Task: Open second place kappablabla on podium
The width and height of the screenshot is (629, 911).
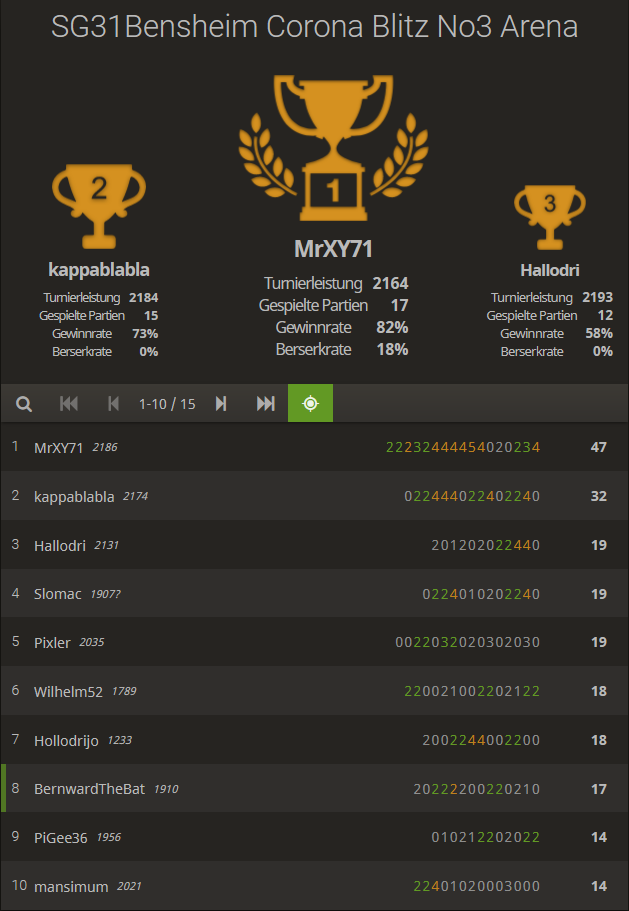Action: coord(99,270)
